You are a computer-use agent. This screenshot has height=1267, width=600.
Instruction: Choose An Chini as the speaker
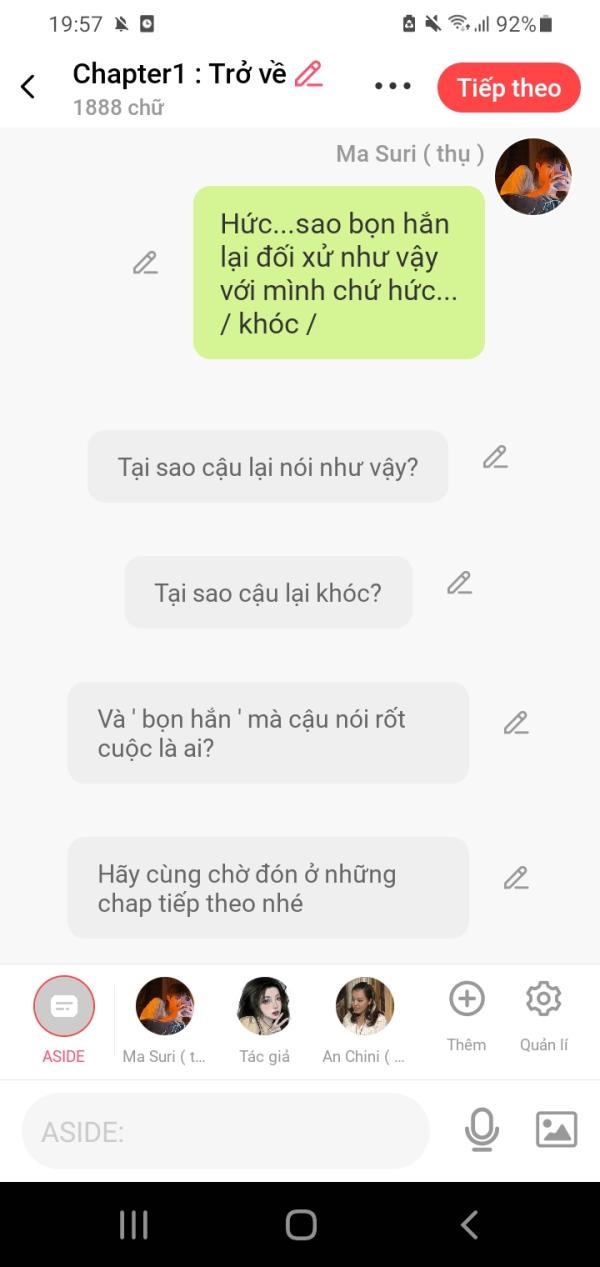364,1006
